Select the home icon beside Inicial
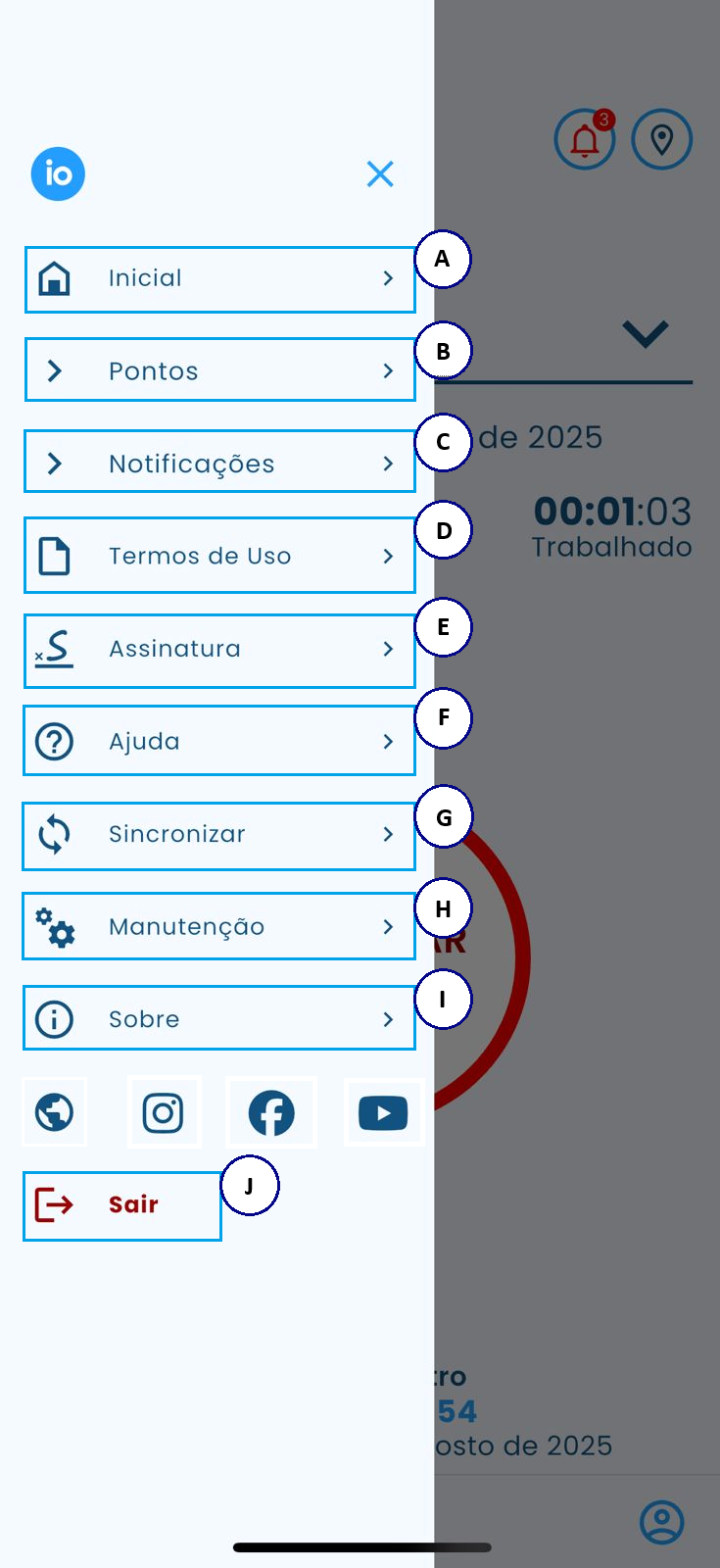This screenshot has width=720, height=1568. (x=55, y=278)
